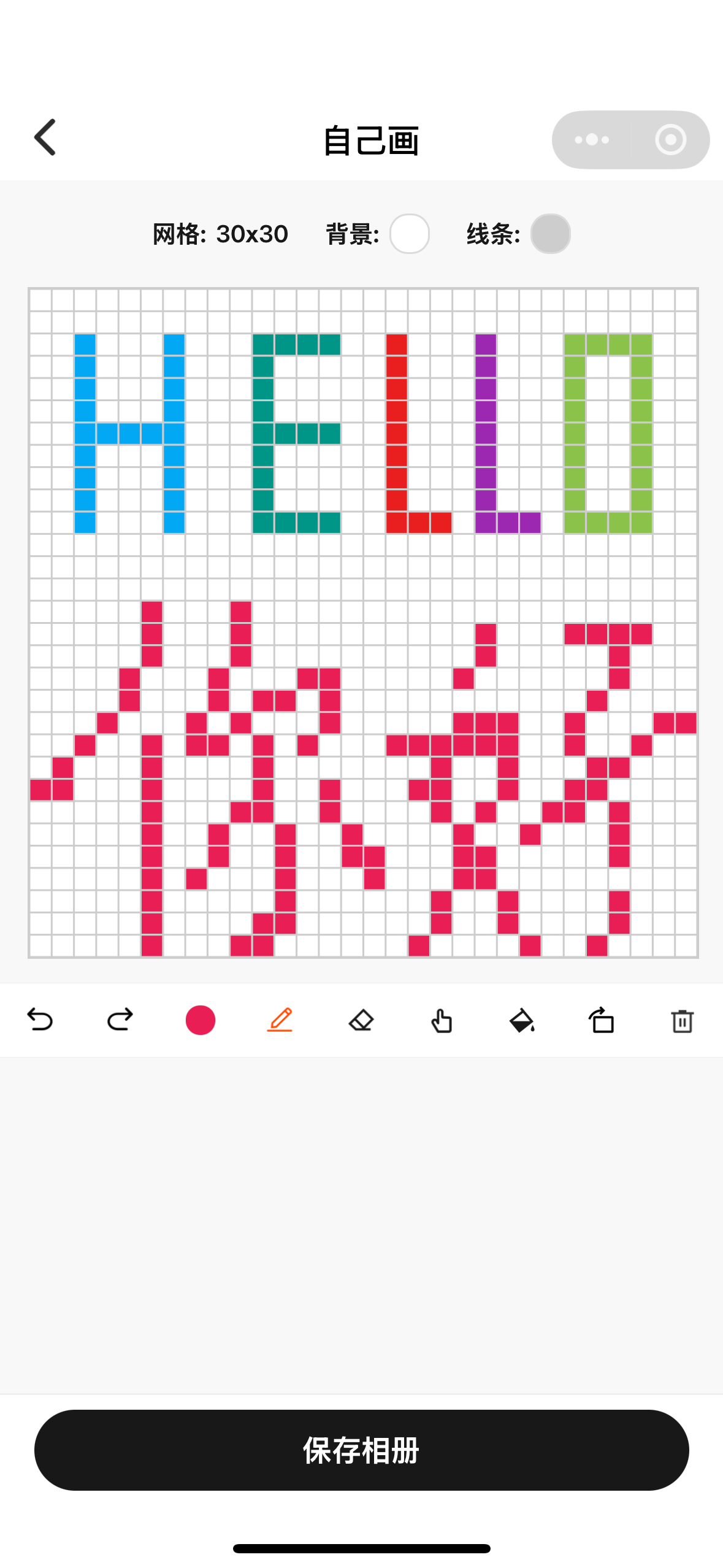Redo the undone stroke
The image size is (723, 1568).
click(x=120, y=1020)
